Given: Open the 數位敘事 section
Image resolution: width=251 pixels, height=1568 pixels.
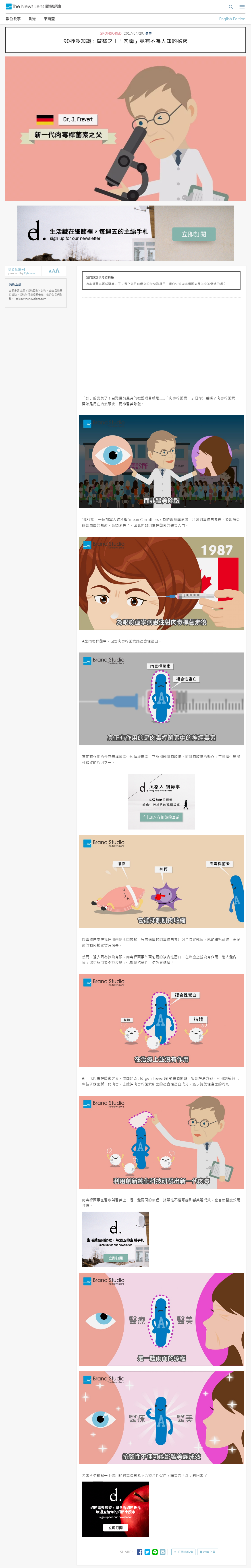Looking at the screenshot, I should (x=13, y=19).
